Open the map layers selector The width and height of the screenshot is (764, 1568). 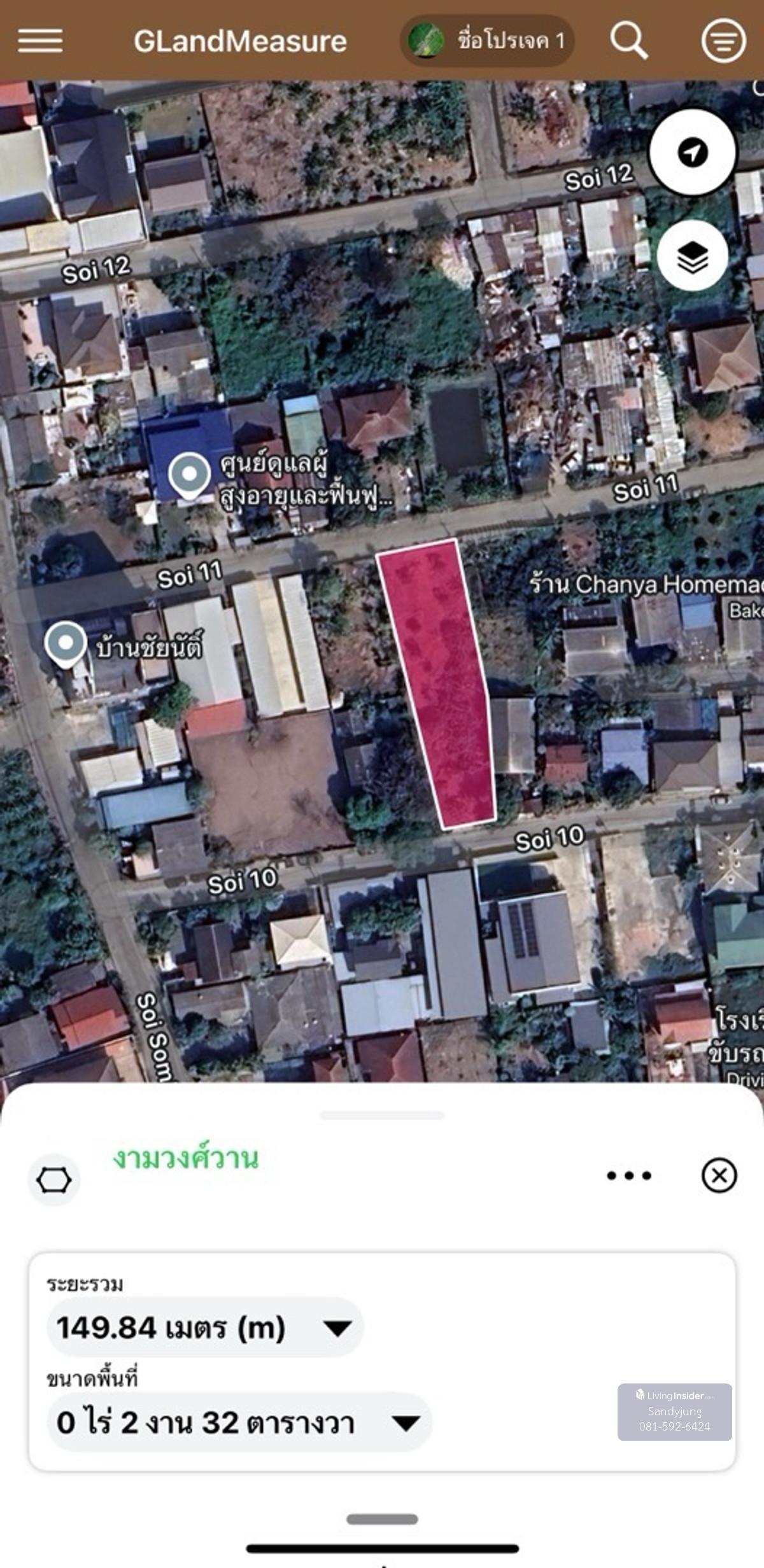692,256
